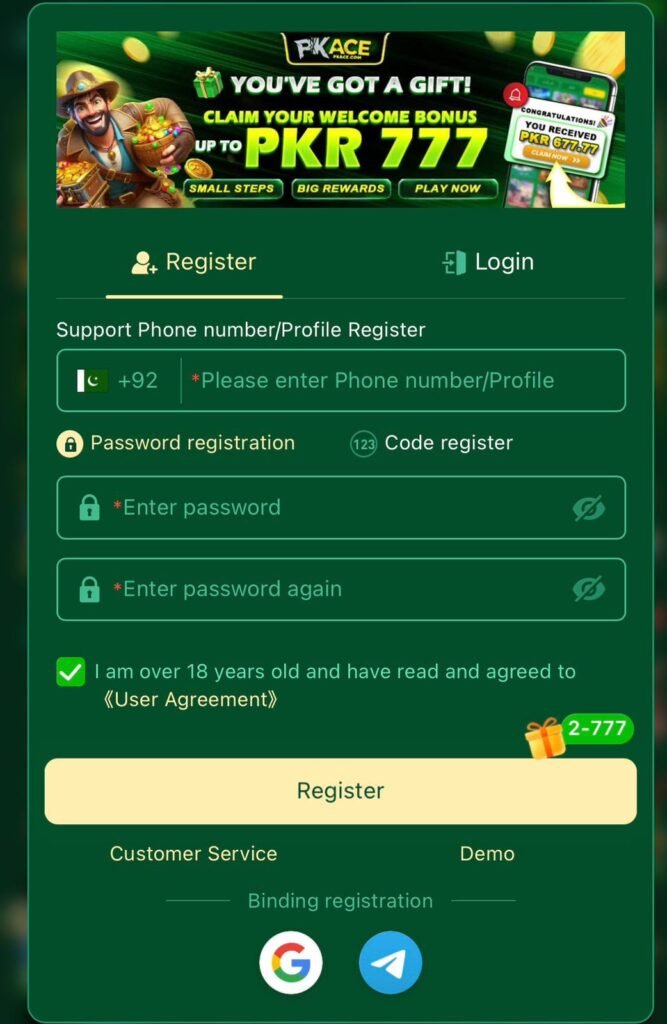
Task: Tap the Enter password again field
Action: (x=330, y=589)
